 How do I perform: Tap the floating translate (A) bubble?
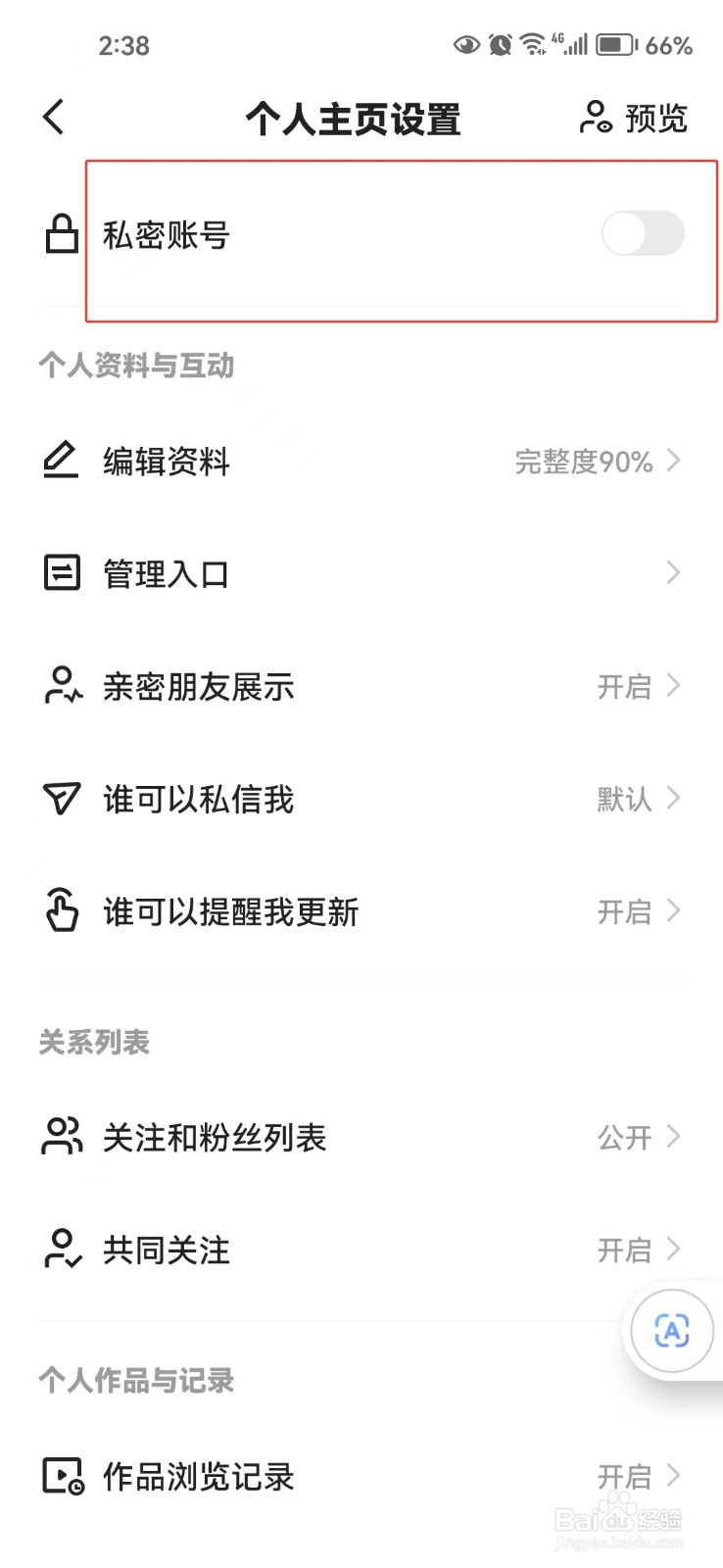(671, 1331)
